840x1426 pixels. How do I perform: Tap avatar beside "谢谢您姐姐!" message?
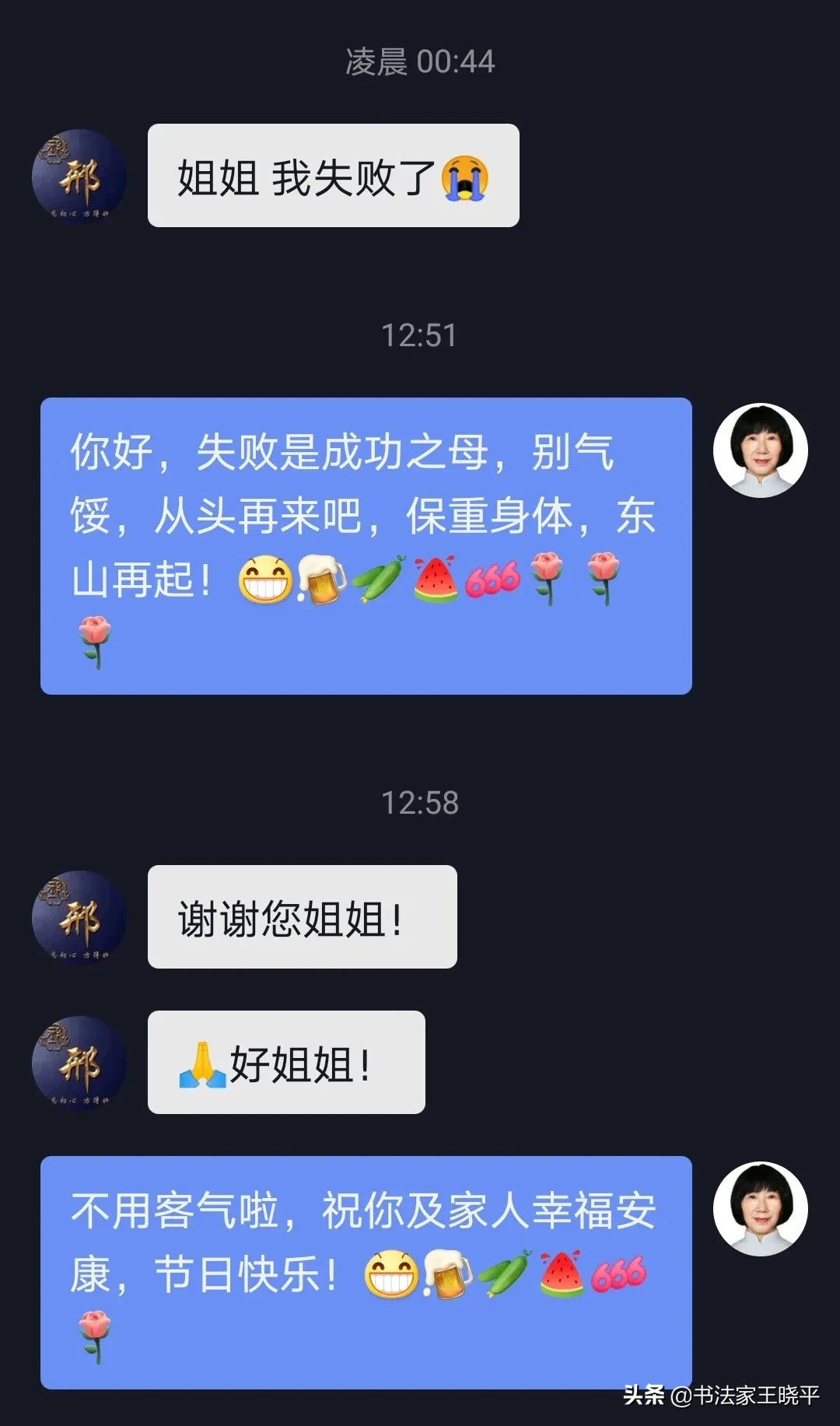[x=79, y=917]
